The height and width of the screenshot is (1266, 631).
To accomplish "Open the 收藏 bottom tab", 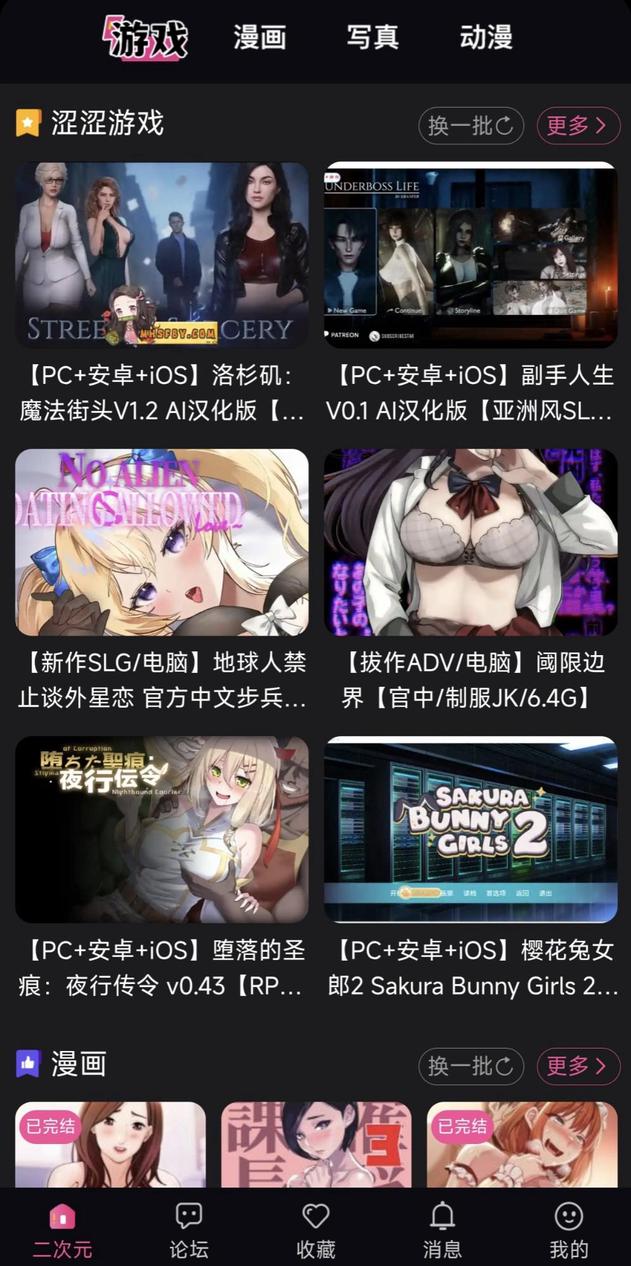I will 316,1230.
